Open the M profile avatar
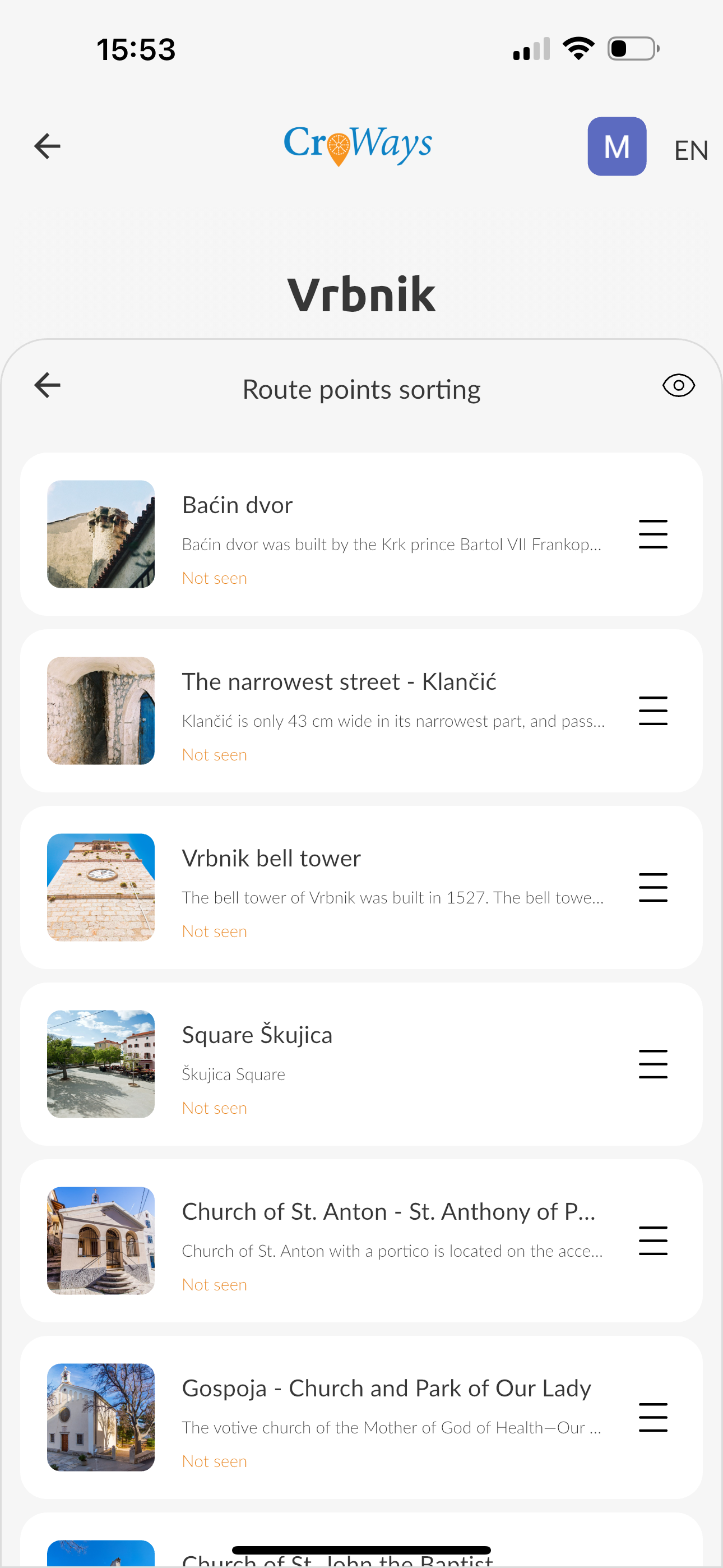 (617, 146)
